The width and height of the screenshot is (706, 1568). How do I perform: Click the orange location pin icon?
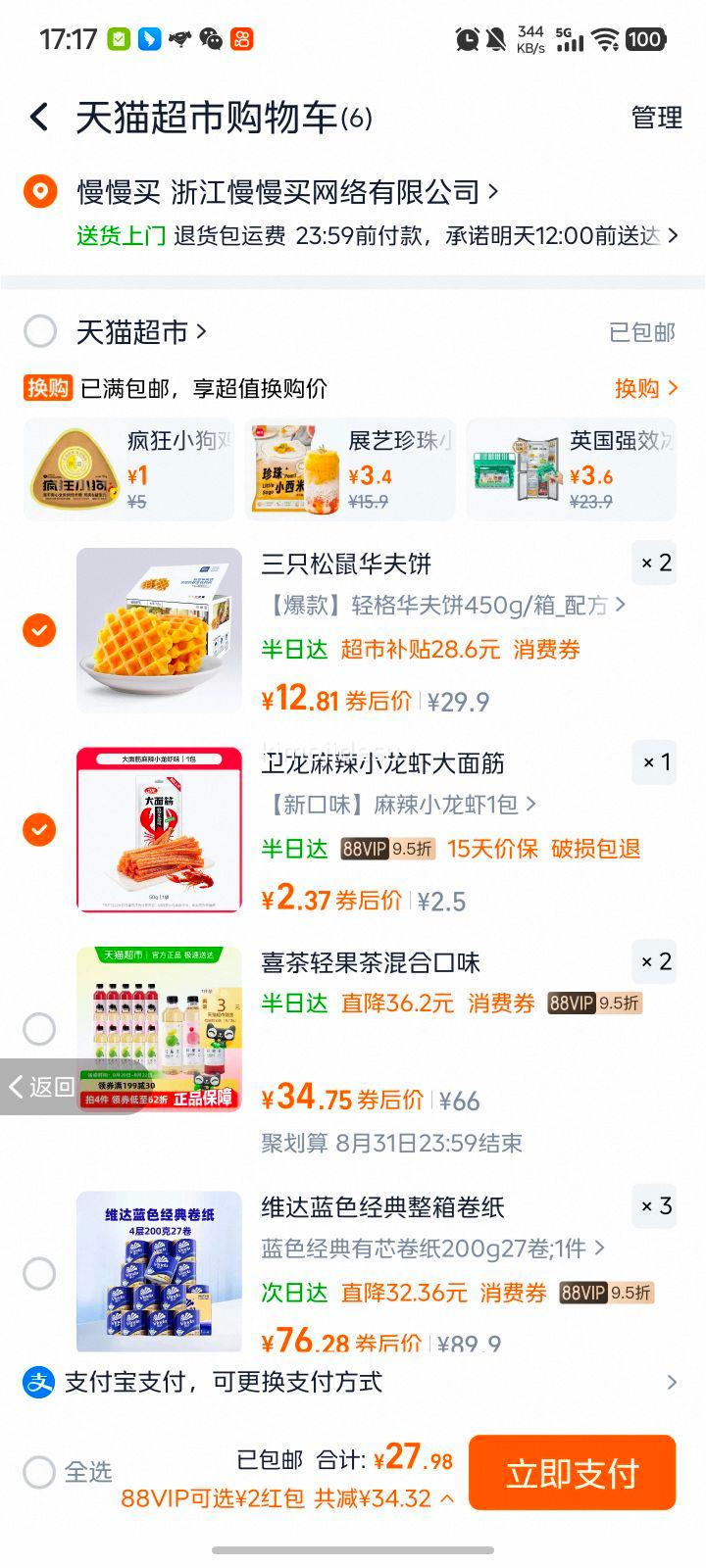39,191
